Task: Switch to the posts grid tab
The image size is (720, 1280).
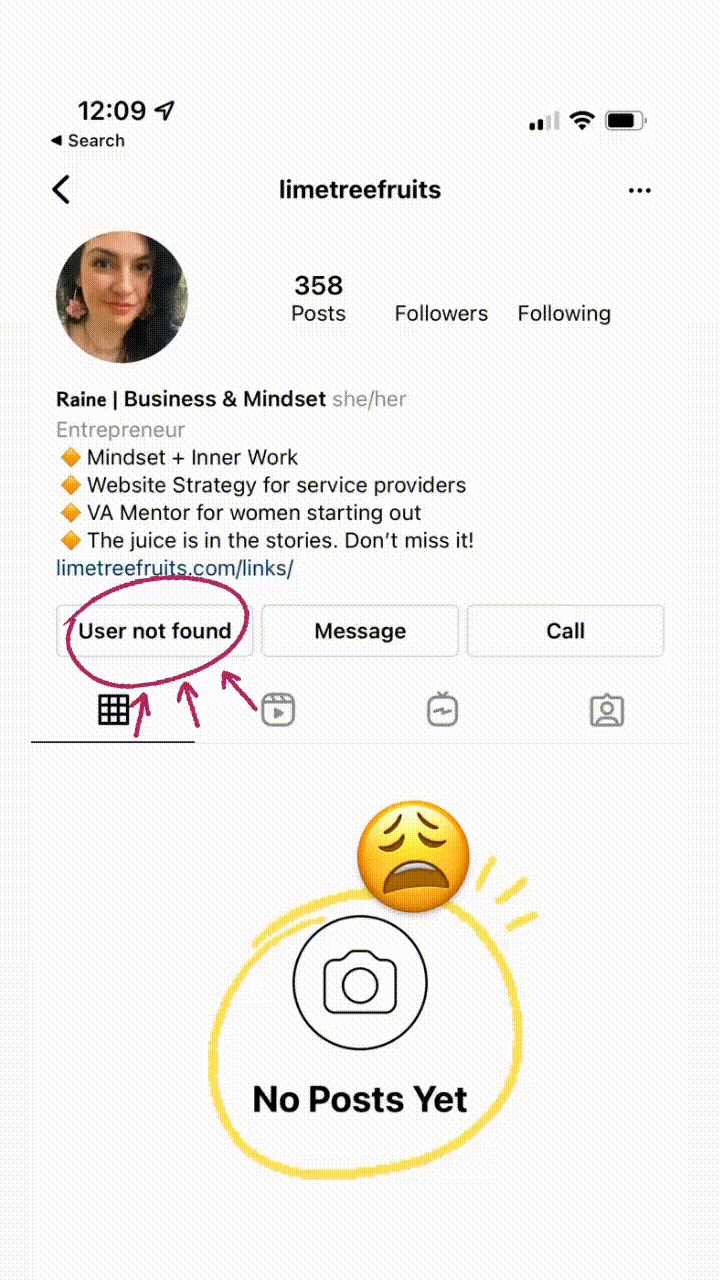Action: coord(113,710)
